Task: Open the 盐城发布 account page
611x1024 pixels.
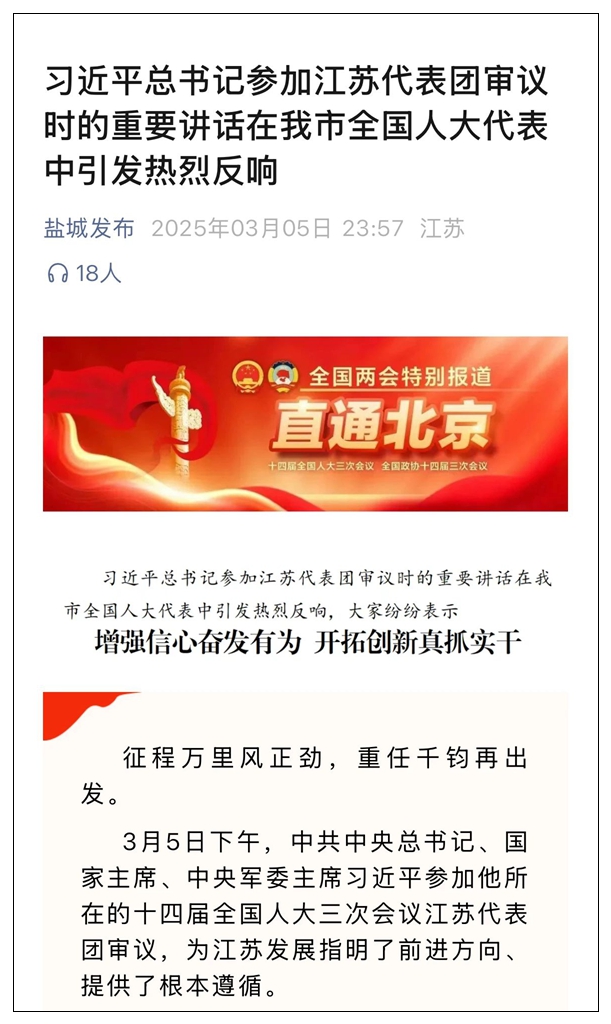Action: coord(89,229)
